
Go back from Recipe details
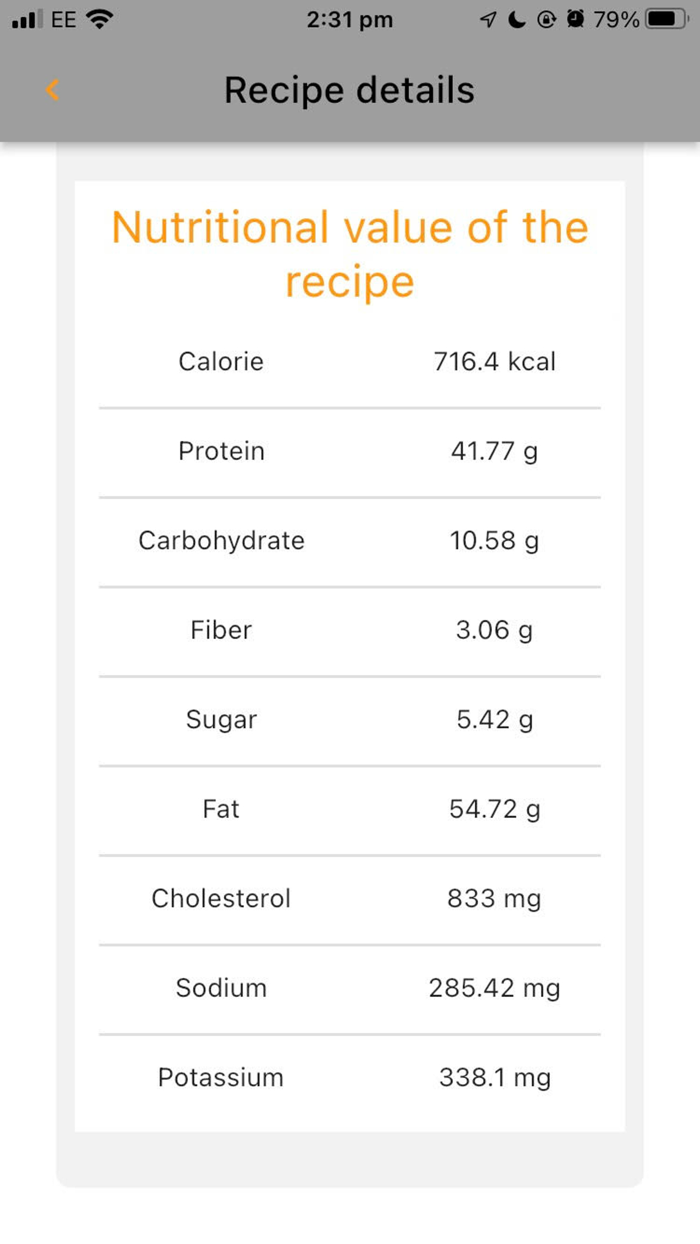(x=53, y=90)
